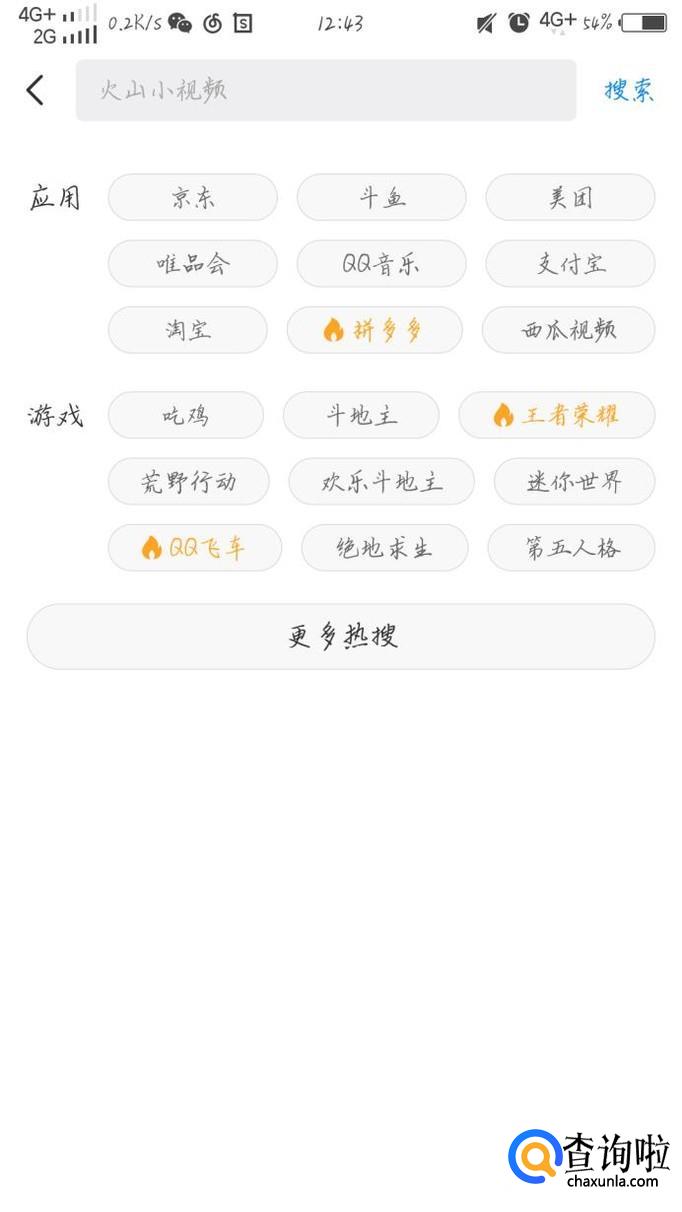Select the 欢乐斗地主 chip

pyautogui.click(x=381, y=481)
